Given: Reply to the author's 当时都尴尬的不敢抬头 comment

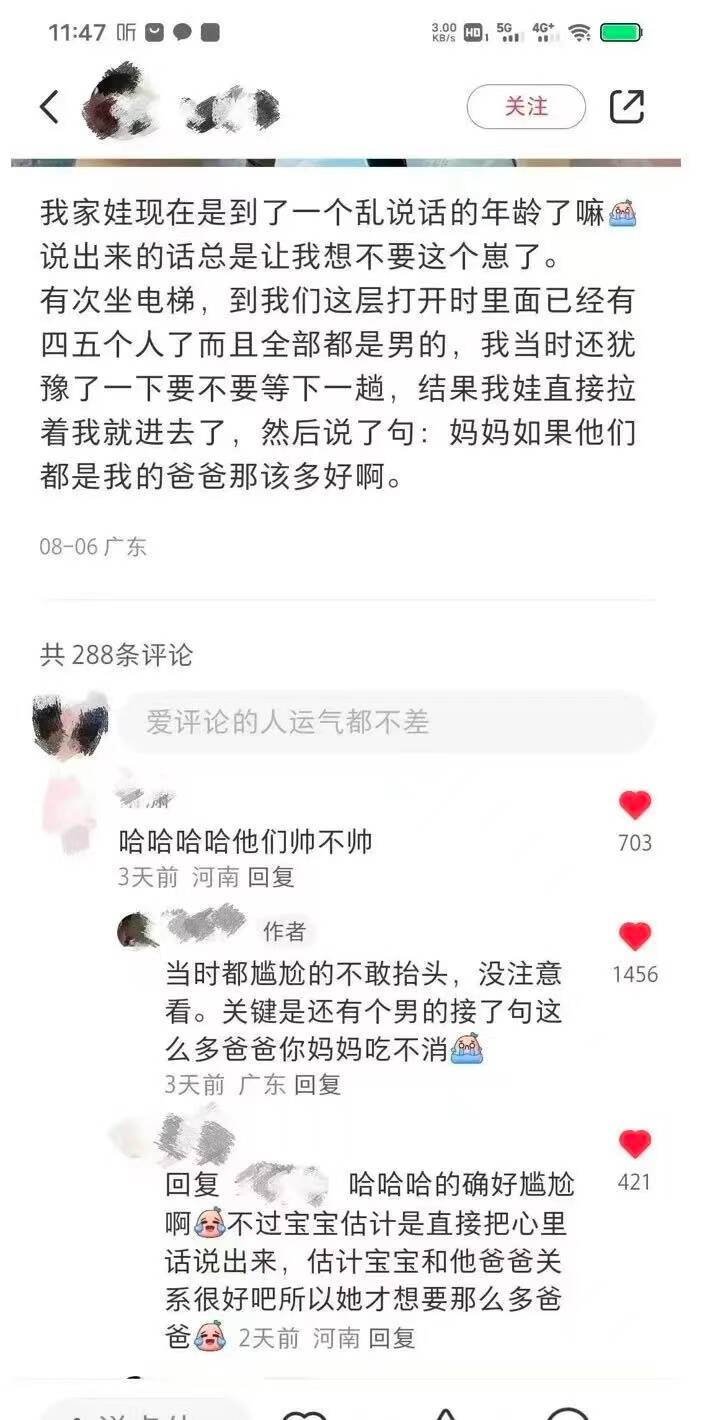Looking at the screenshot, I should [x=317, y=1084].
